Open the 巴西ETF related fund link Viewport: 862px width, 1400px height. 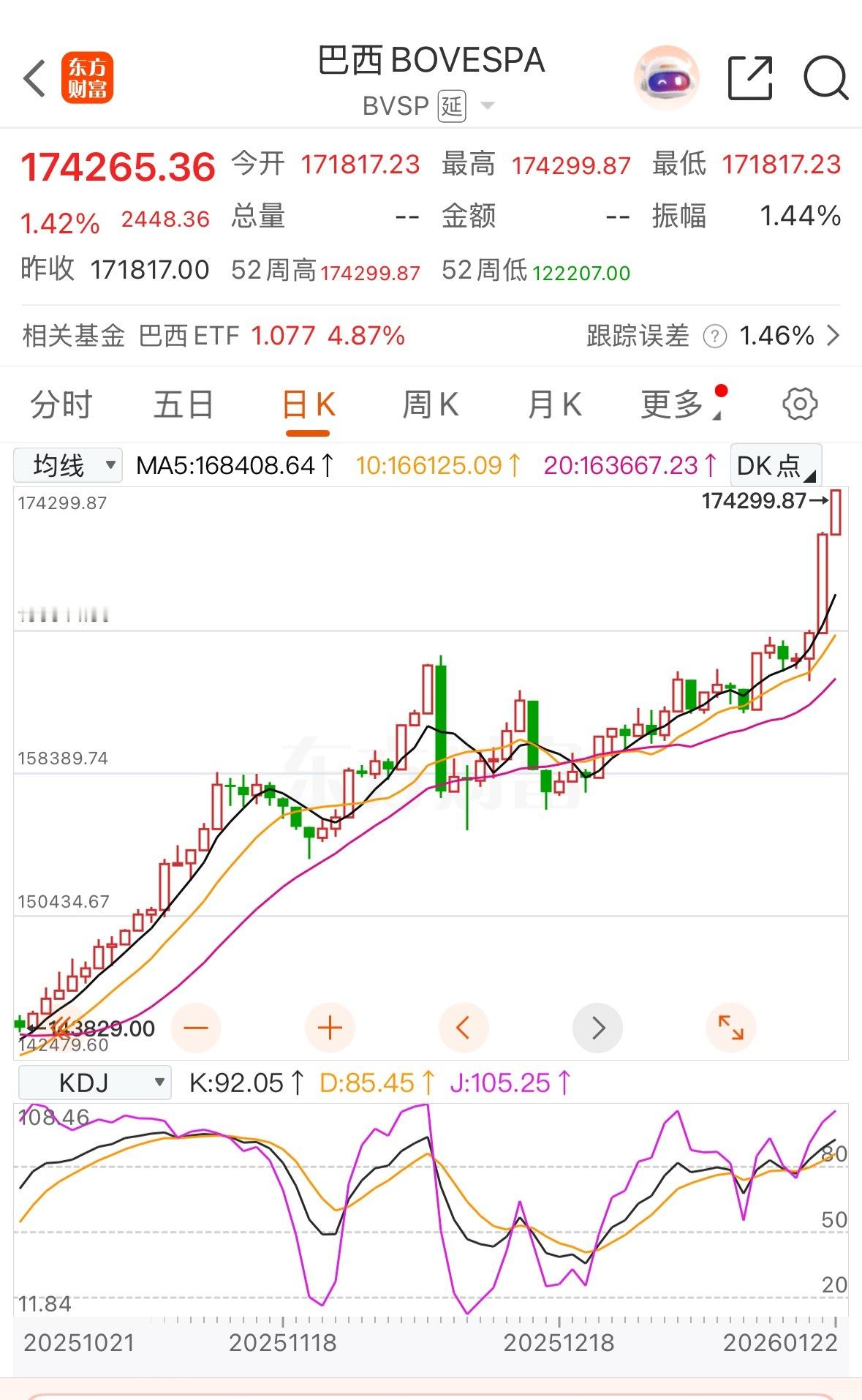[x=192, y=336]
